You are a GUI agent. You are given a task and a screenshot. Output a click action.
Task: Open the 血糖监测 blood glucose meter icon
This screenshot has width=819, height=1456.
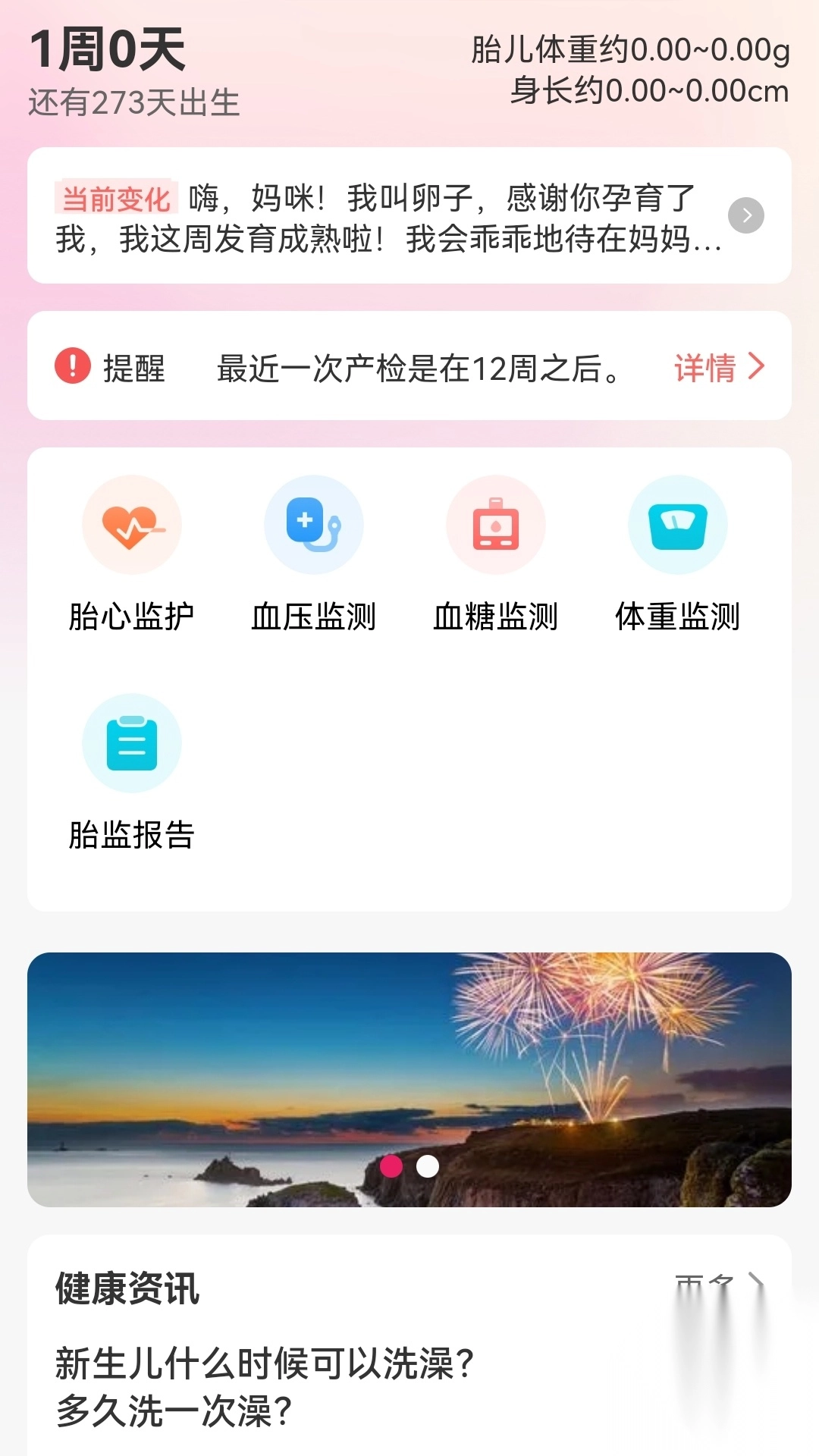(x=495, y=524)
